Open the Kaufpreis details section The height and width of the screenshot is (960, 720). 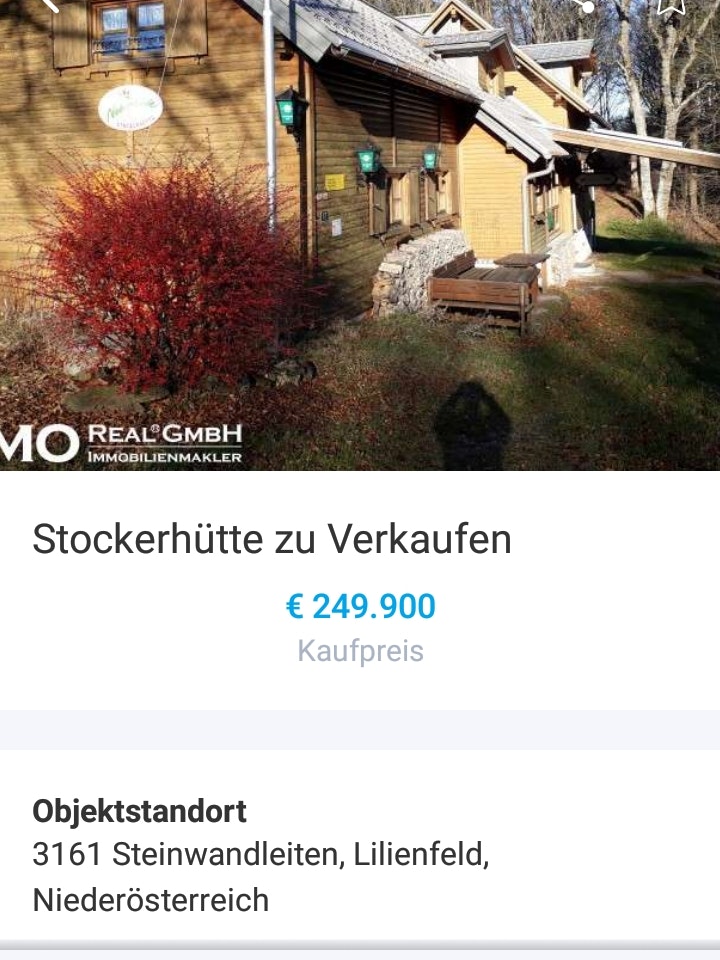pyautogui.click(x=360, y=648)
